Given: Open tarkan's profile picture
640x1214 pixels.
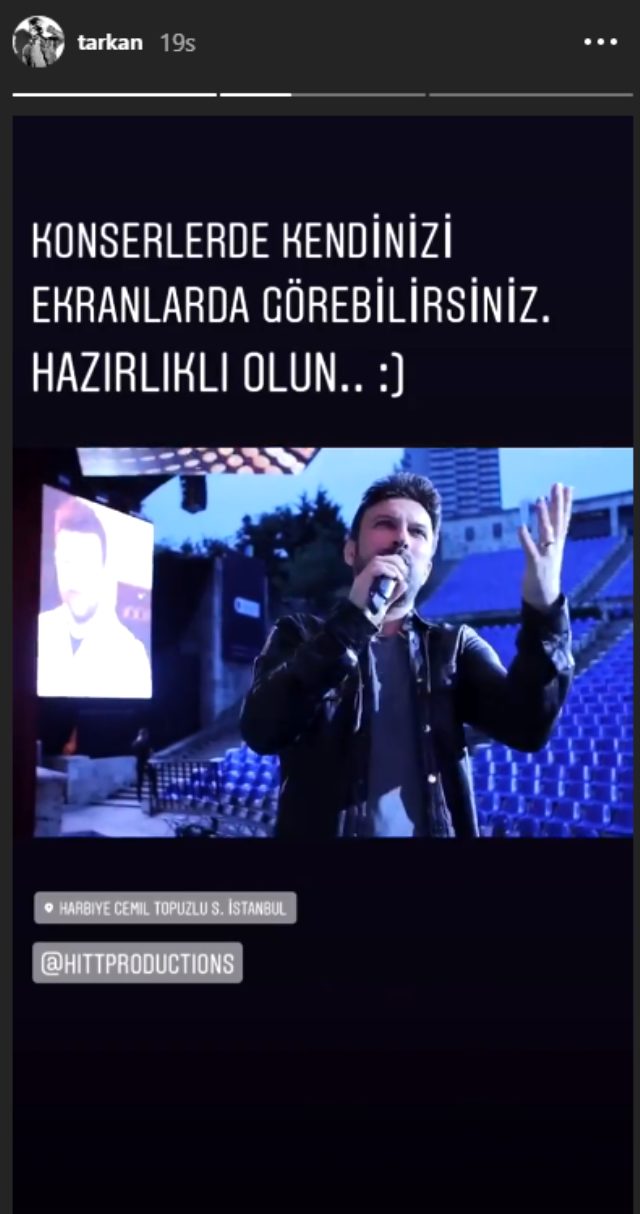Looking at the screenshot, I should [38, 42].
